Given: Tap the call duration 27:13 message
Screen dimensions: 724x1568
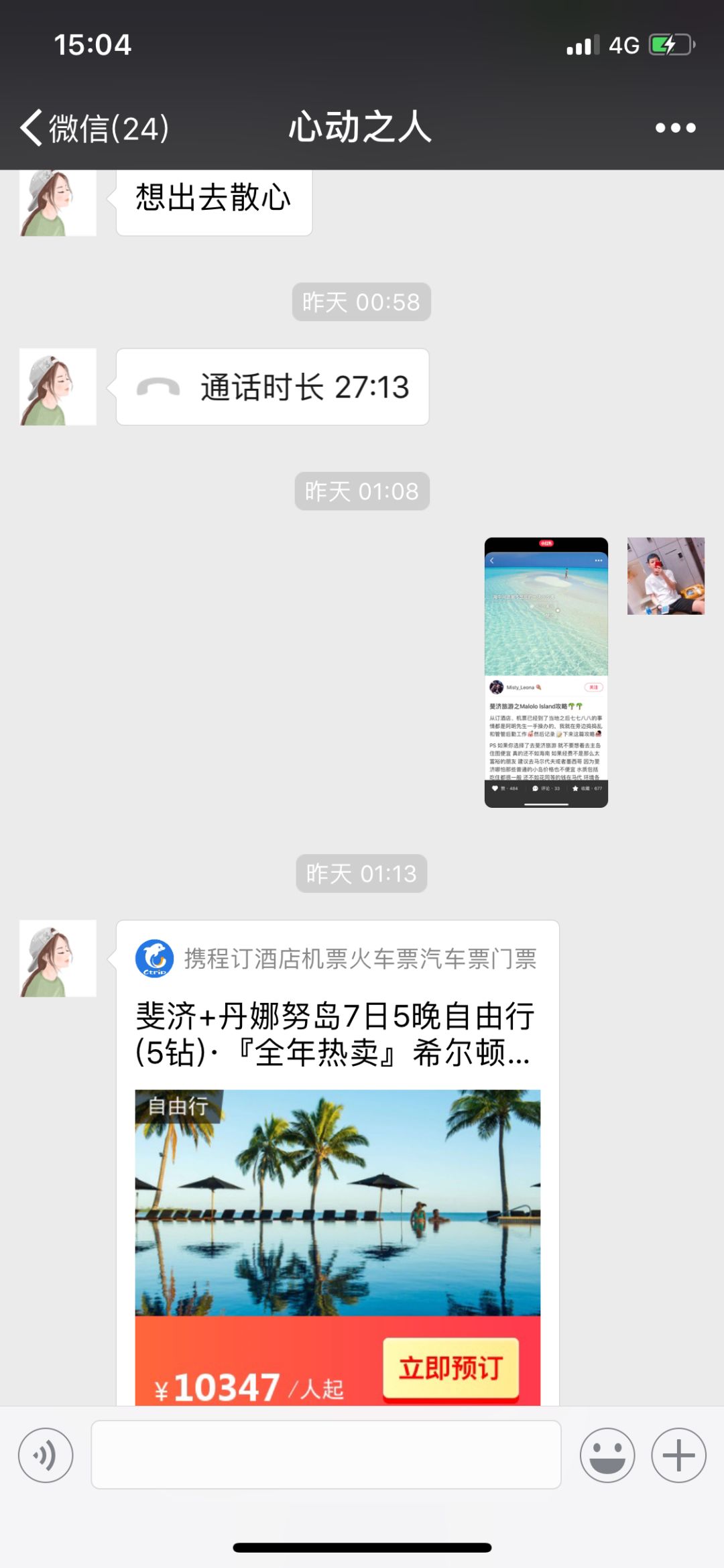Looking at the screenshot, I should 272,387.
